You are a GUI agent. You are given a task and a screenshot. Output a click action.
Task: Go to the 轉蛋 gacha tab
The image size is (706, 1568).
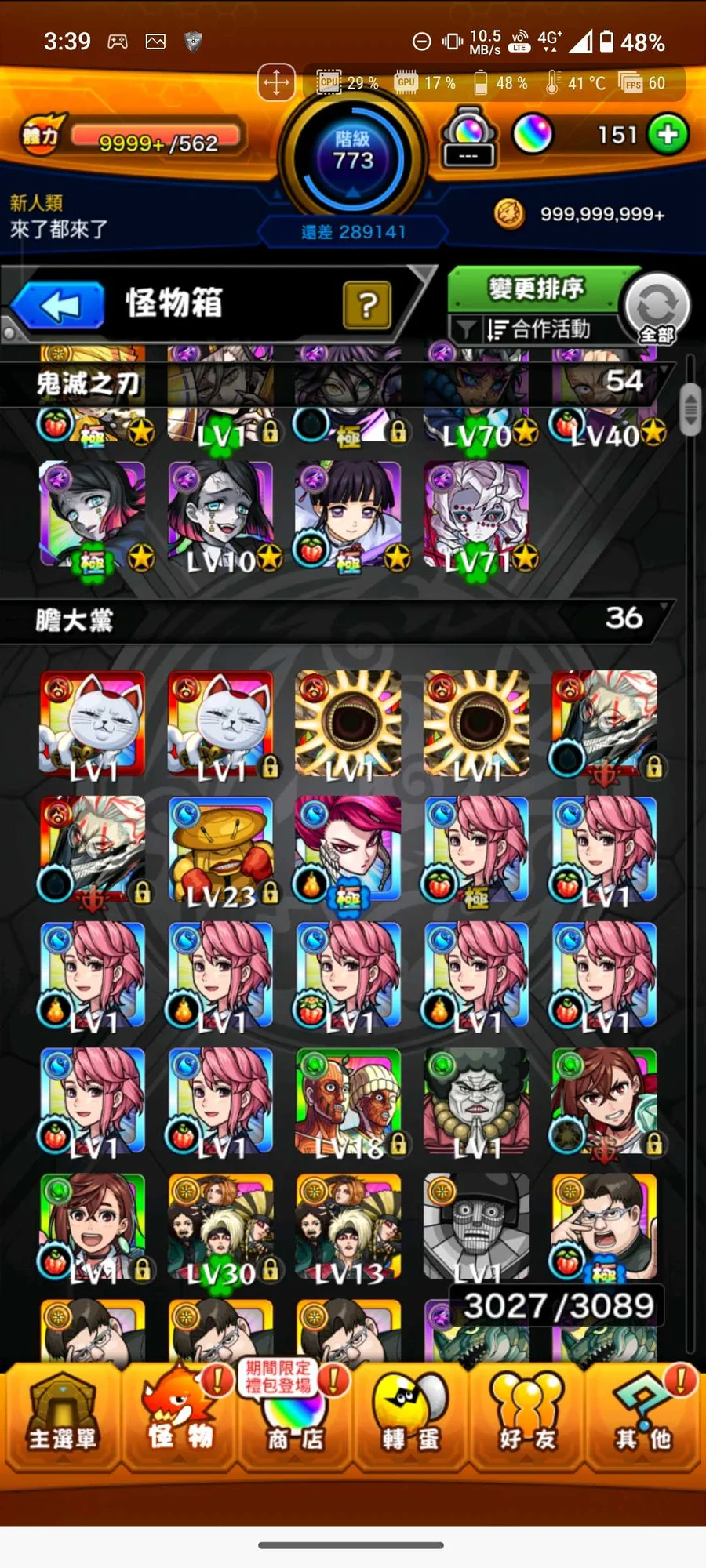(410, 1419)
